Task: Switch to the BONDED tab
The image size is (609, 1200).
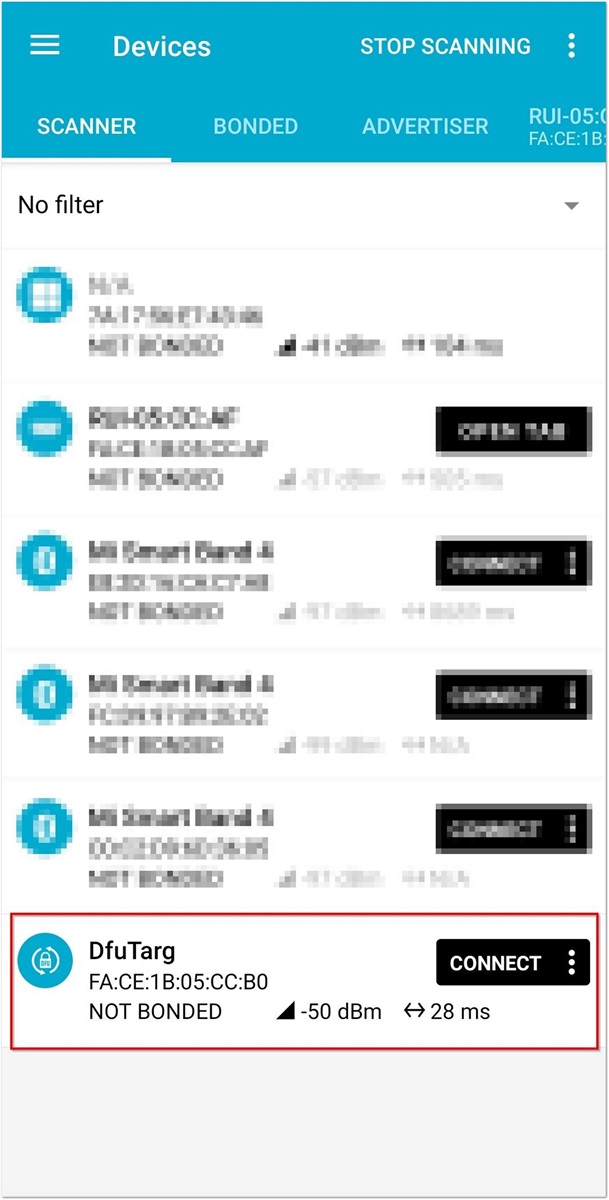Action: tap(255, 127)
